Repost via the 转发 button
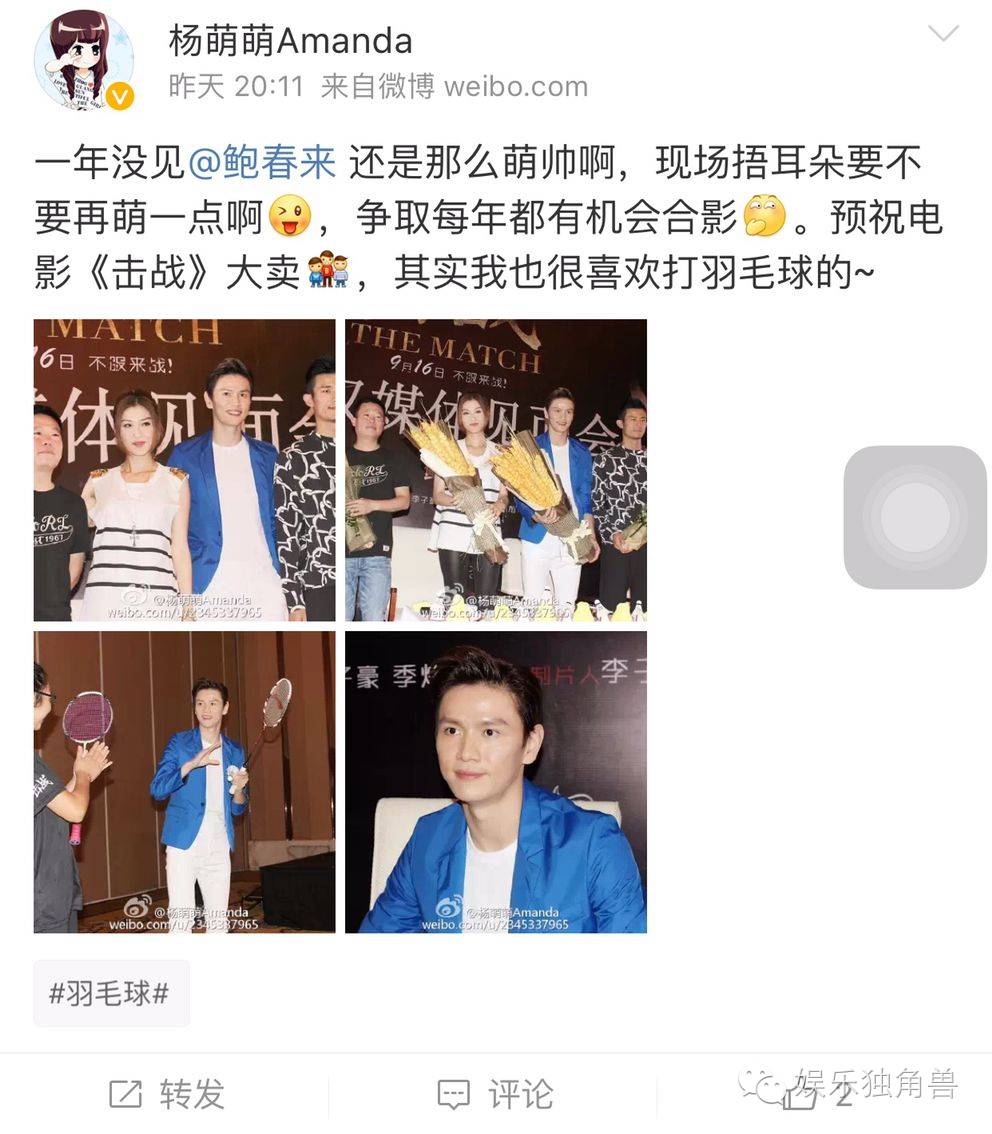Viewport: 992px width, 1134px height. pos(166,1094)
